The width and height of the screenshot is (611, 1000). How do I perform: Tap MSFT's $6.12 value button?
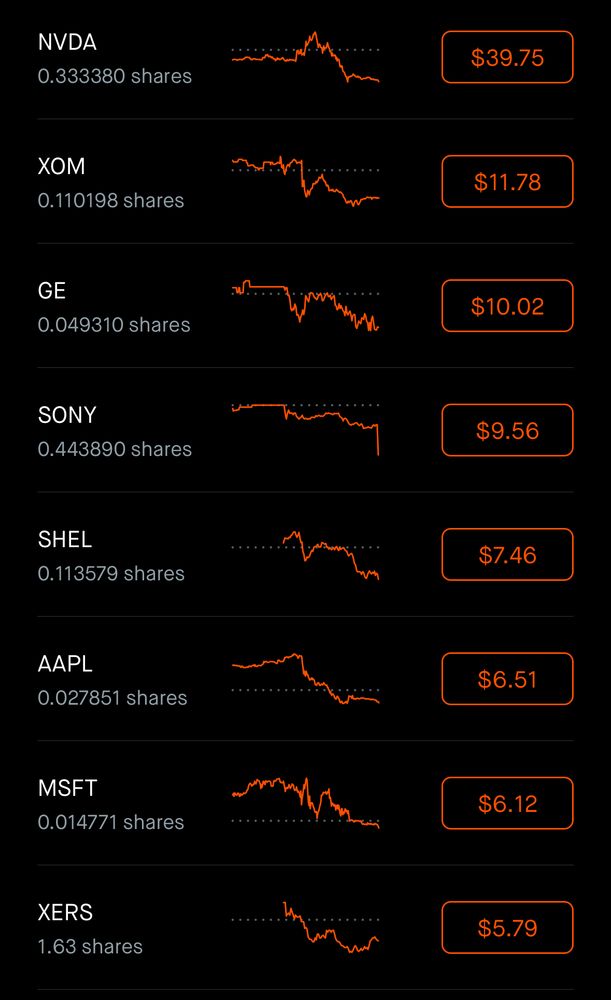[x=507, y=803]
